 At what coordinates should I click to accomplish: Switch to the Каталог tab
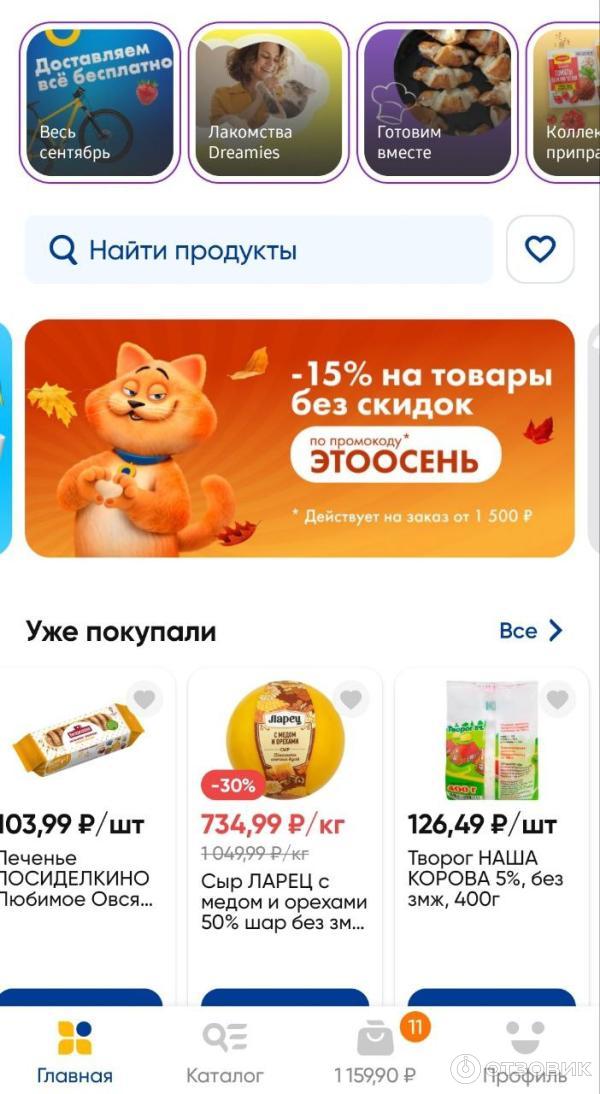[x=225, y=1052]
